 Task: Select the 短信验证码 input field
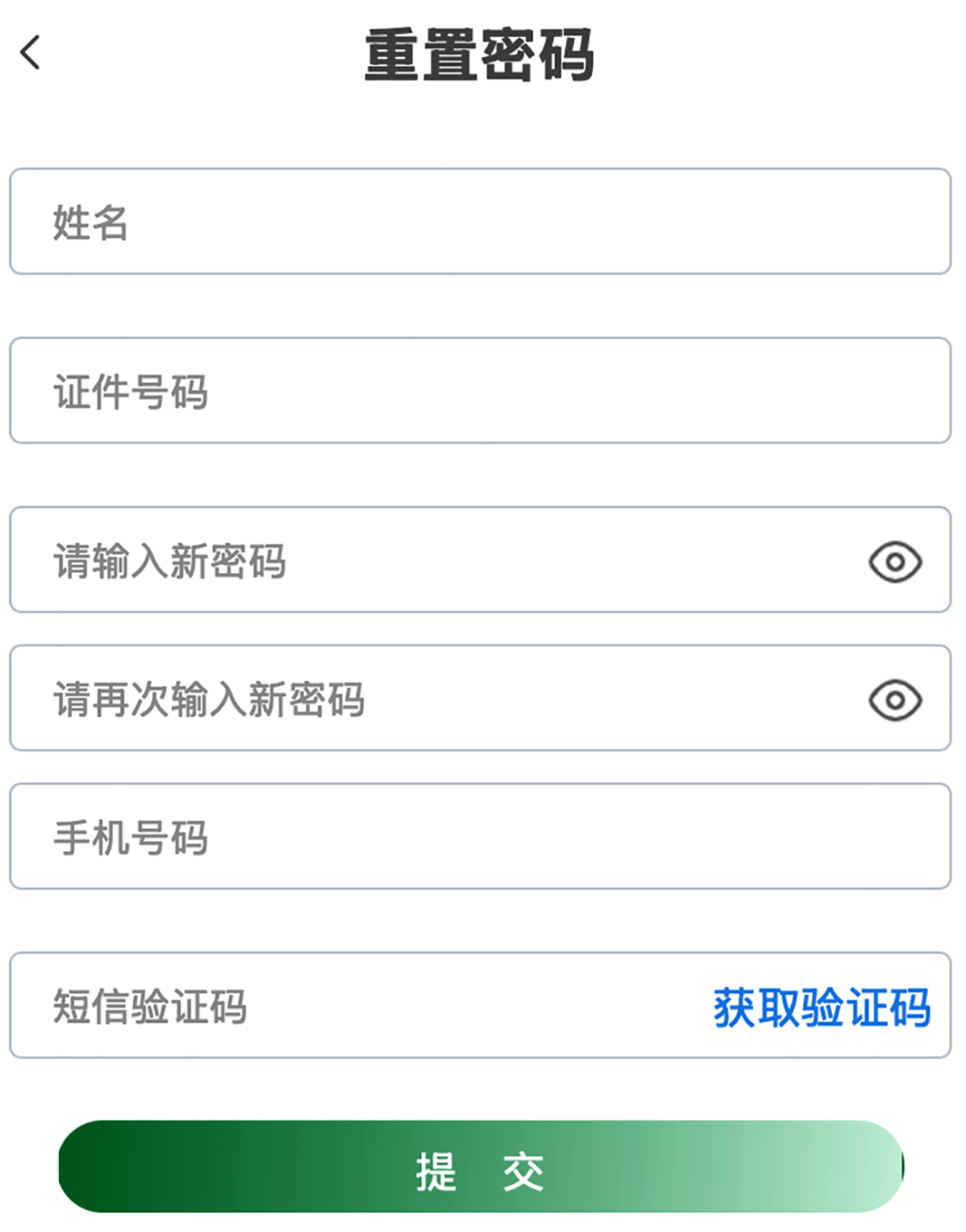coord(358,1006)
